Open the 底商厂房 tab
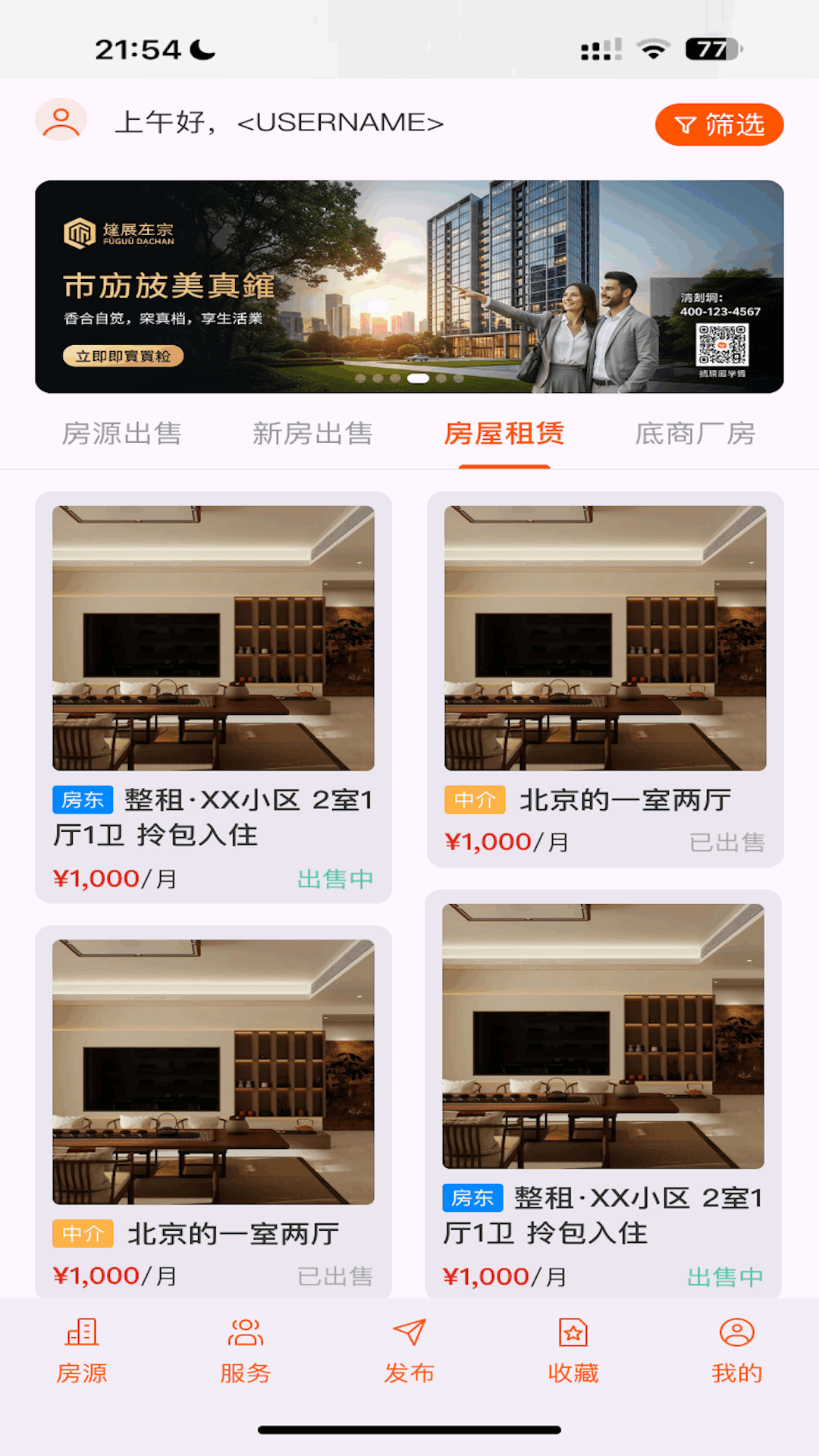This screenshot has height=1456, width=819. tap(695, 434)
